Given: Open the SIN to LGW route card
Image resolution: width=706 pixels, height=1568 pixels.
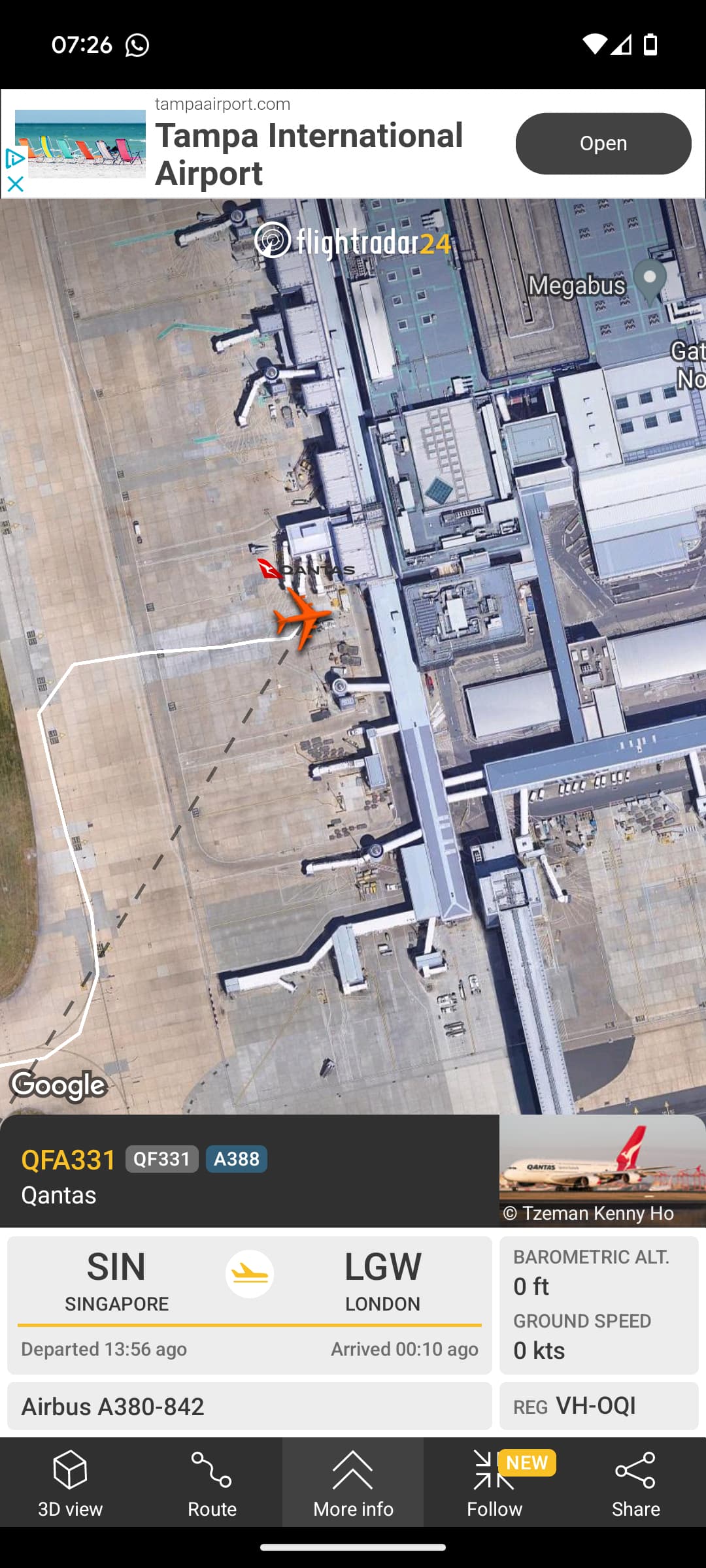Looking at the screenshot, I should (250, 1305).
